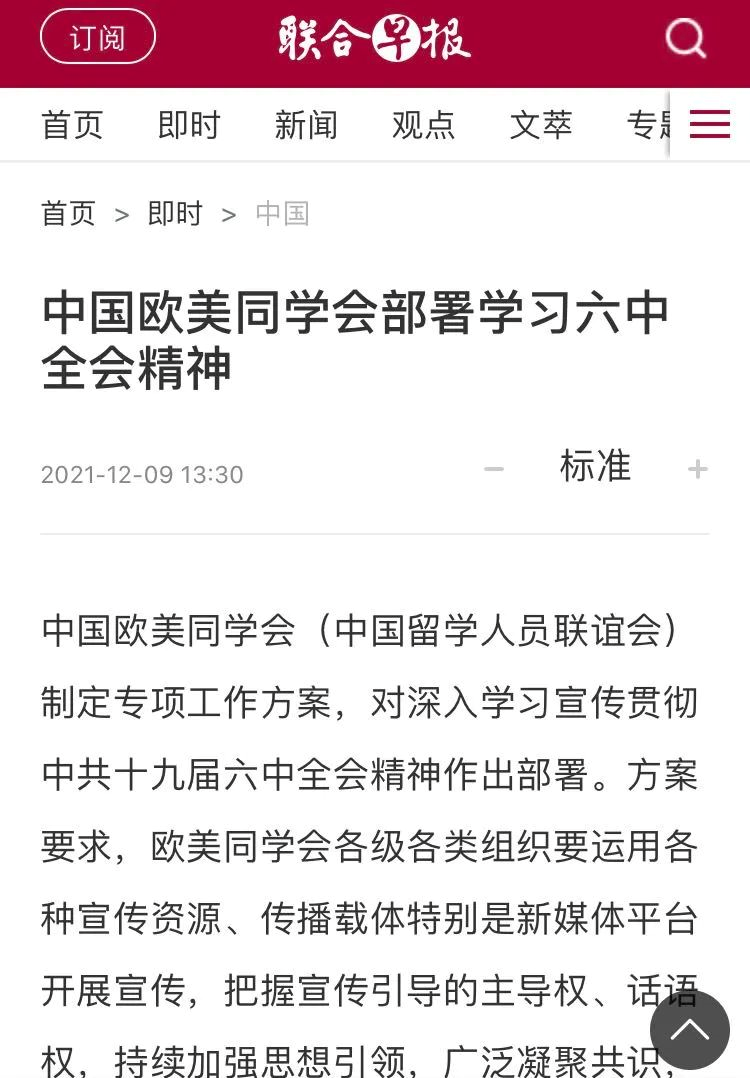Switch to the 文萃 tab
The image size is (750, 1078).
(541, 125)
